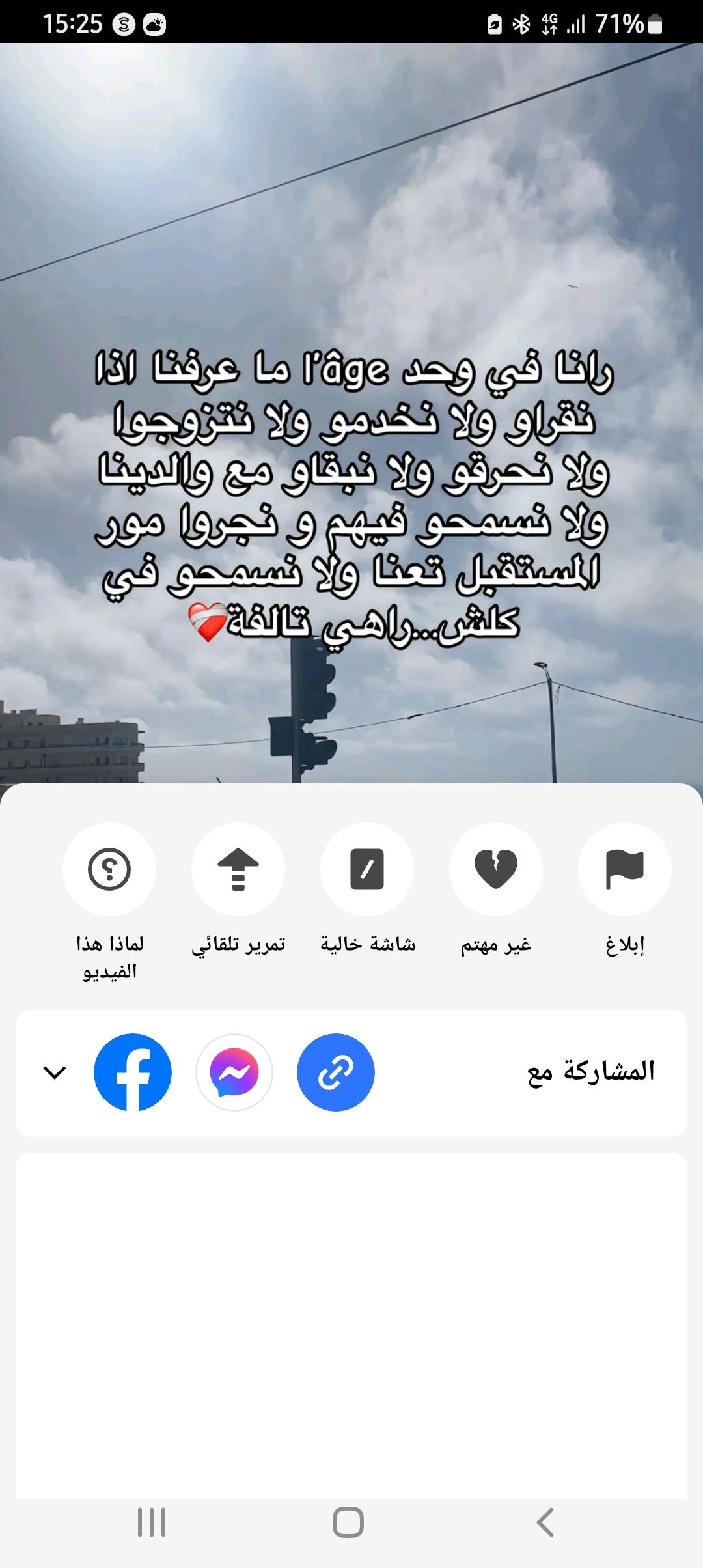Copy the video link
703x1568 pixels.
tap(335, 1072)
